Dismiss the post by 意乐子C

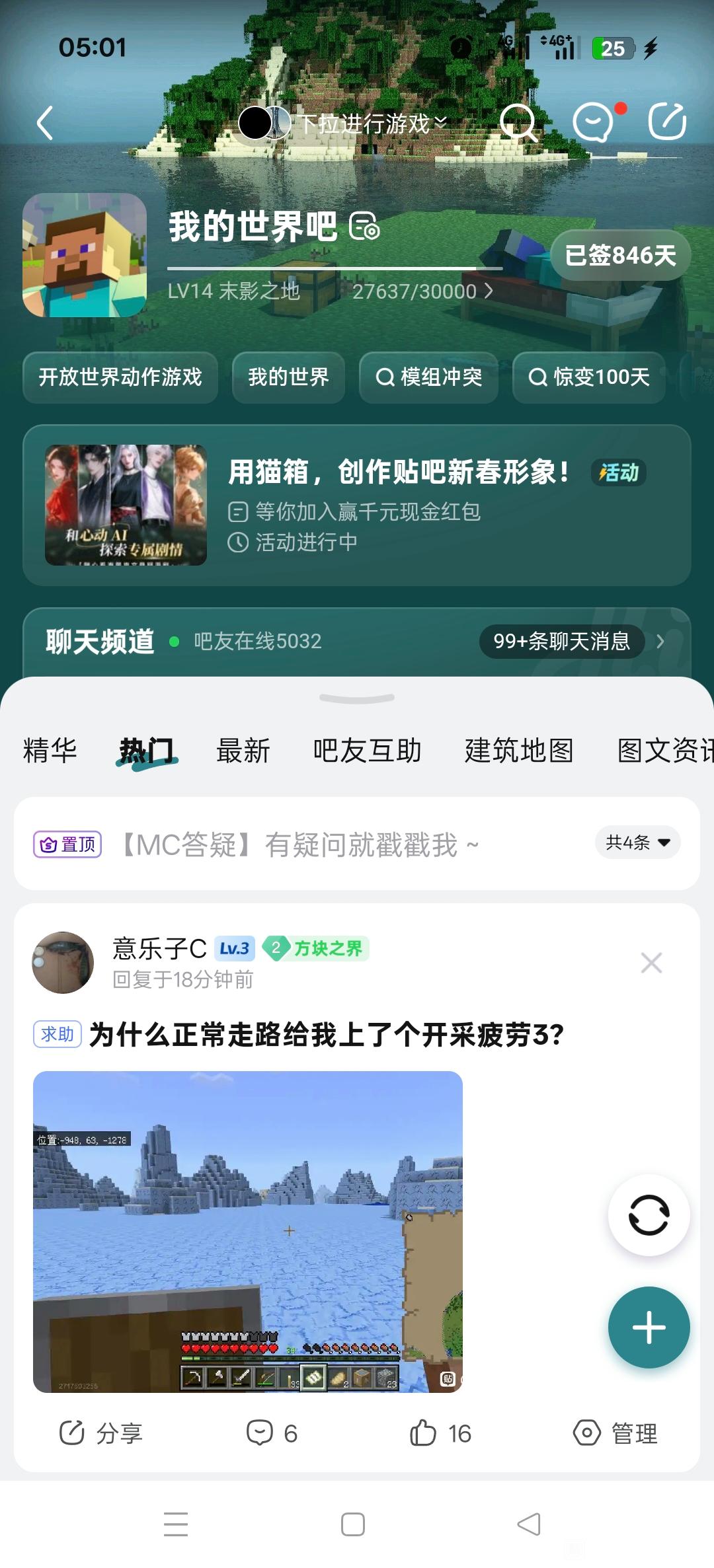tap(651, 963)
